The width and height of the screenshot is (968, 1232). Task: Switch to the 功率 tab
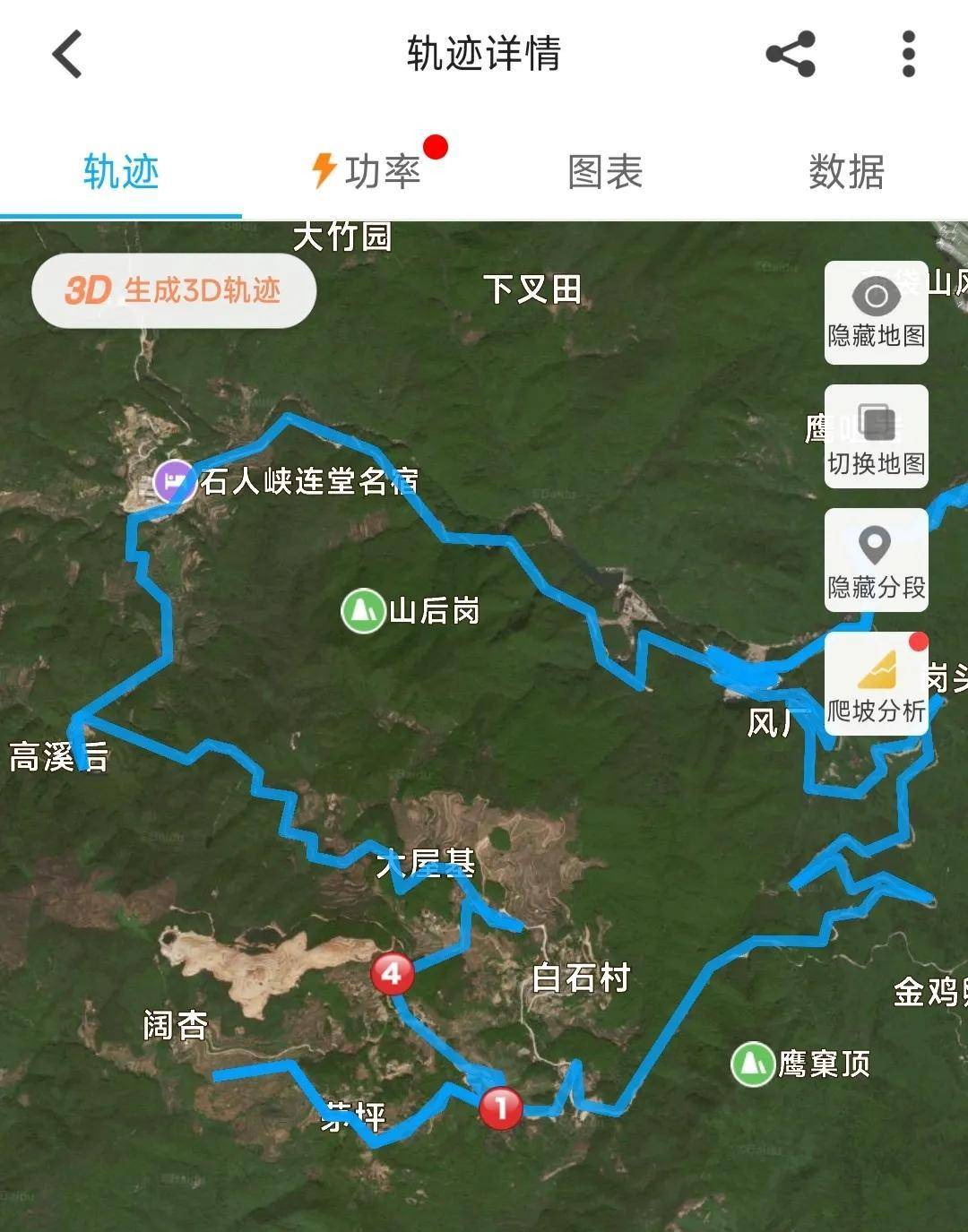[366, 171]
